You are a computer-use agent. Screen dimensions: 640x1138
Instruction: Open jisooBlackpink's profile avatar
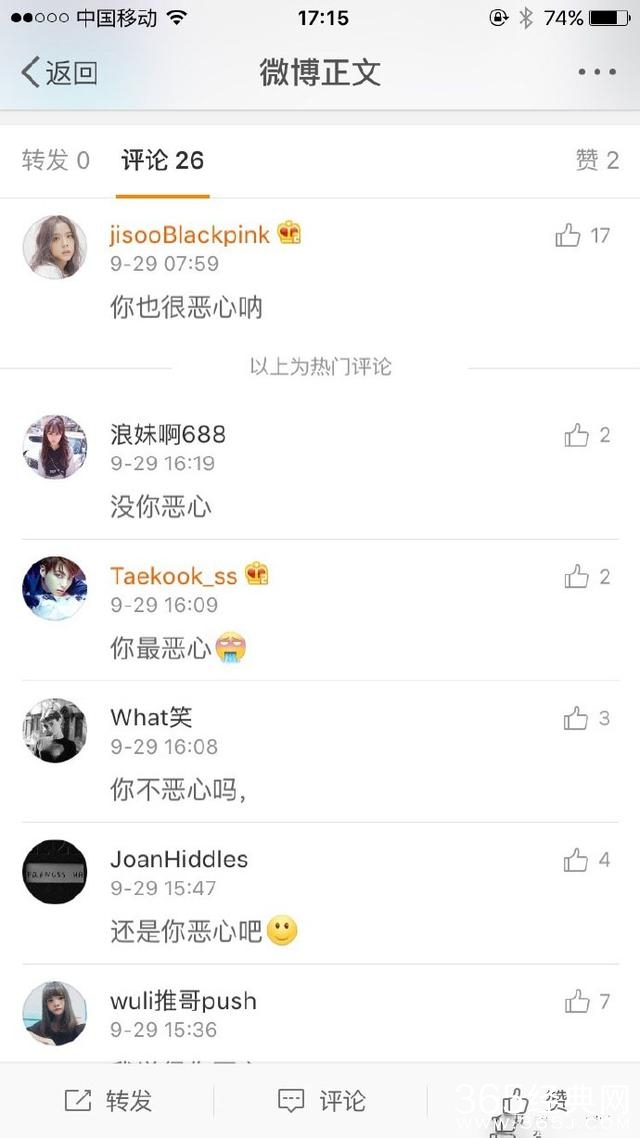(x=55, y=246)
